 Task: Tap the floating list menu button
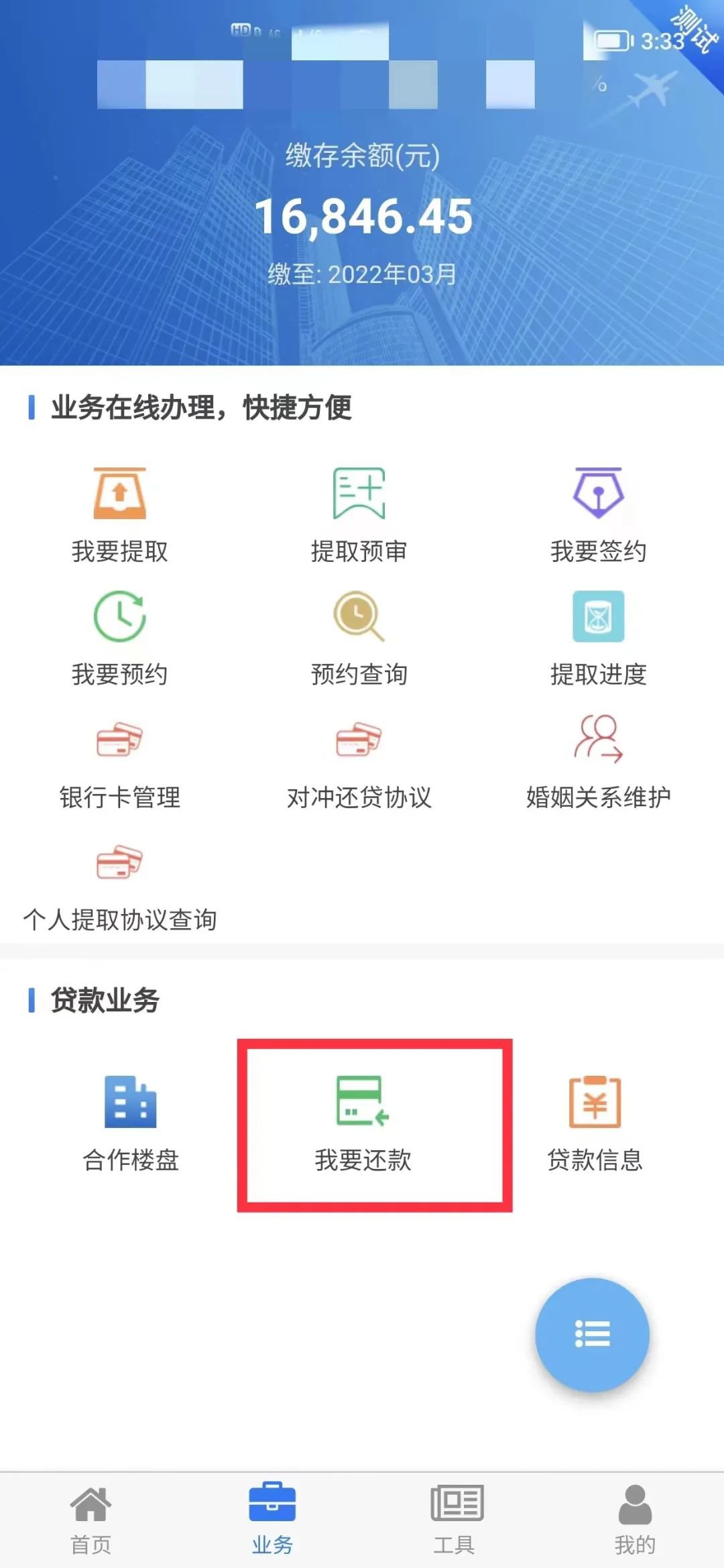(x=592, y=1334)
